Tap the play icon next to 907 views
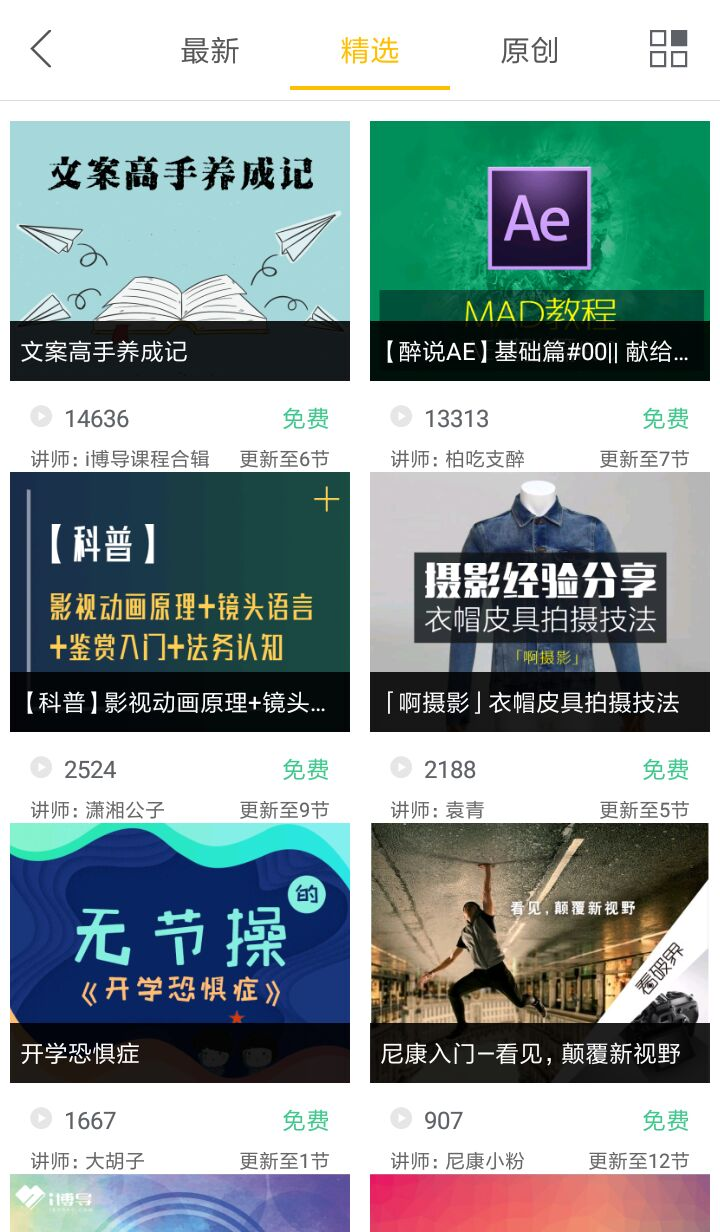The width and height of the screenshot is (720, 1232). (x=400, y=1119)
